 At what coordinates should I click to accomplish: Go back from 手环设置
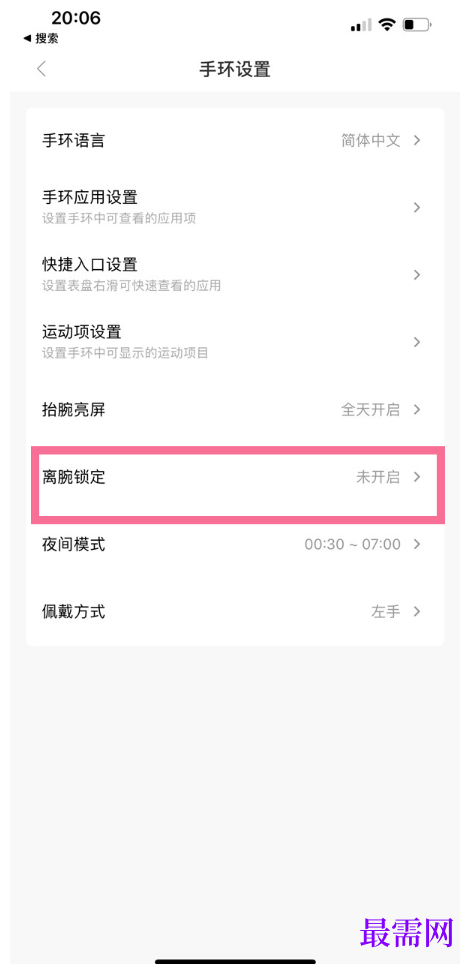41,69
